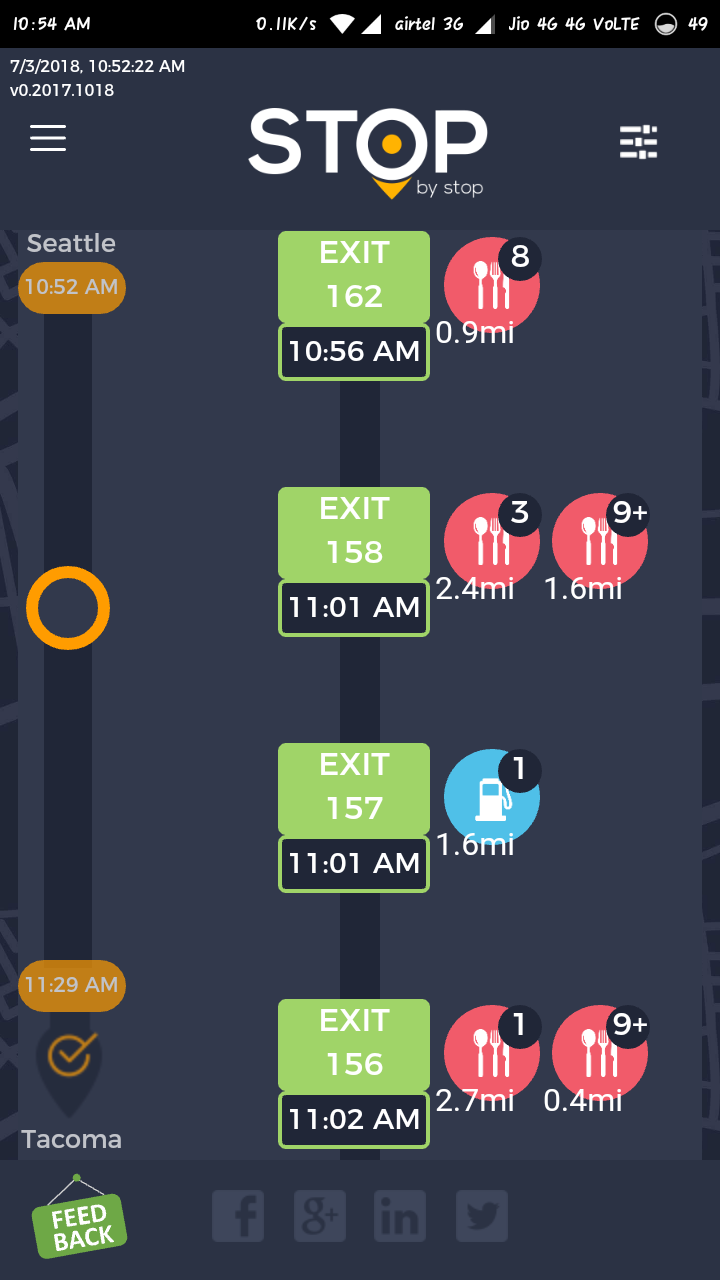
Task: View the gas station at Exit 157
Action: pyautogui.click(x=491, y=797)
